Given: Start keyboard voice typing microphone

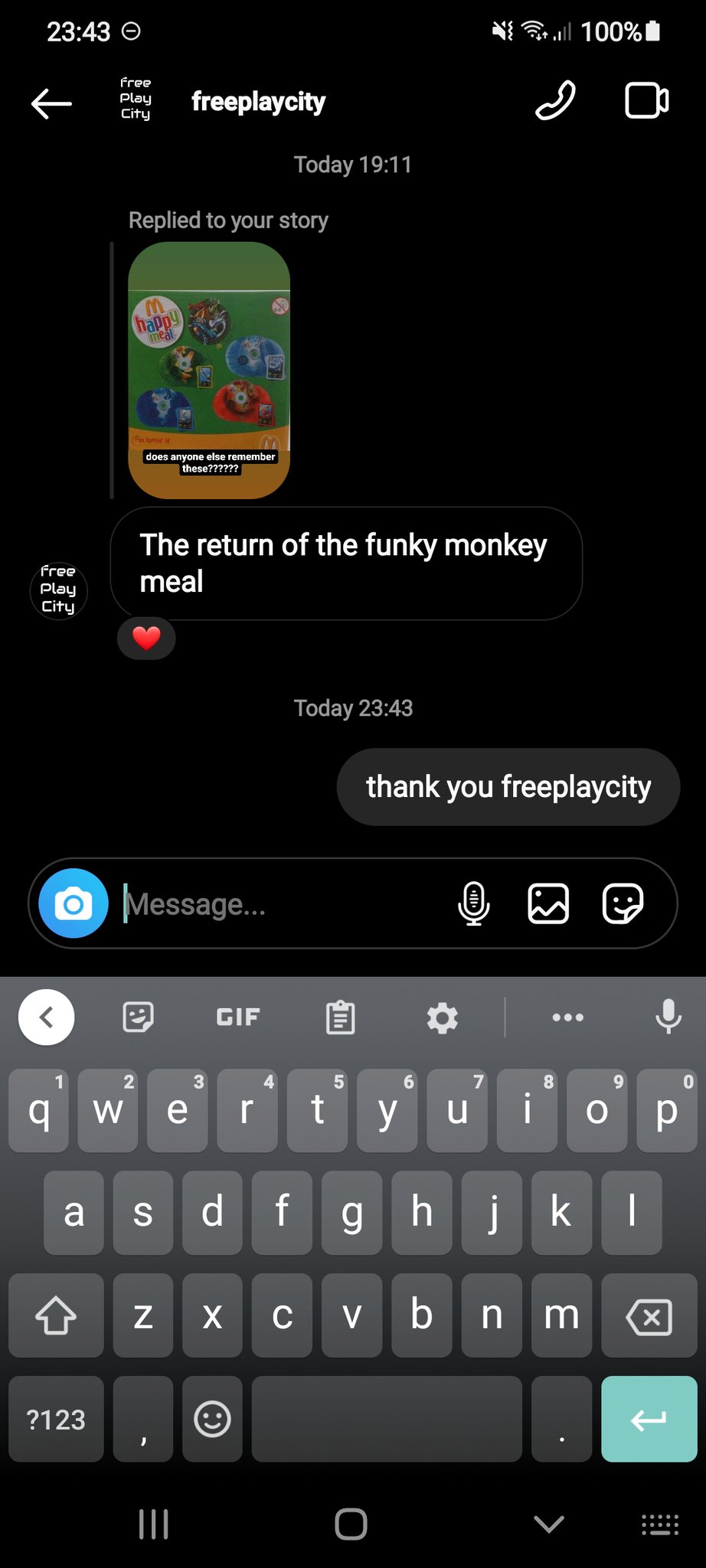Looking at the screenshot, I should click(x=668, y=1017).
